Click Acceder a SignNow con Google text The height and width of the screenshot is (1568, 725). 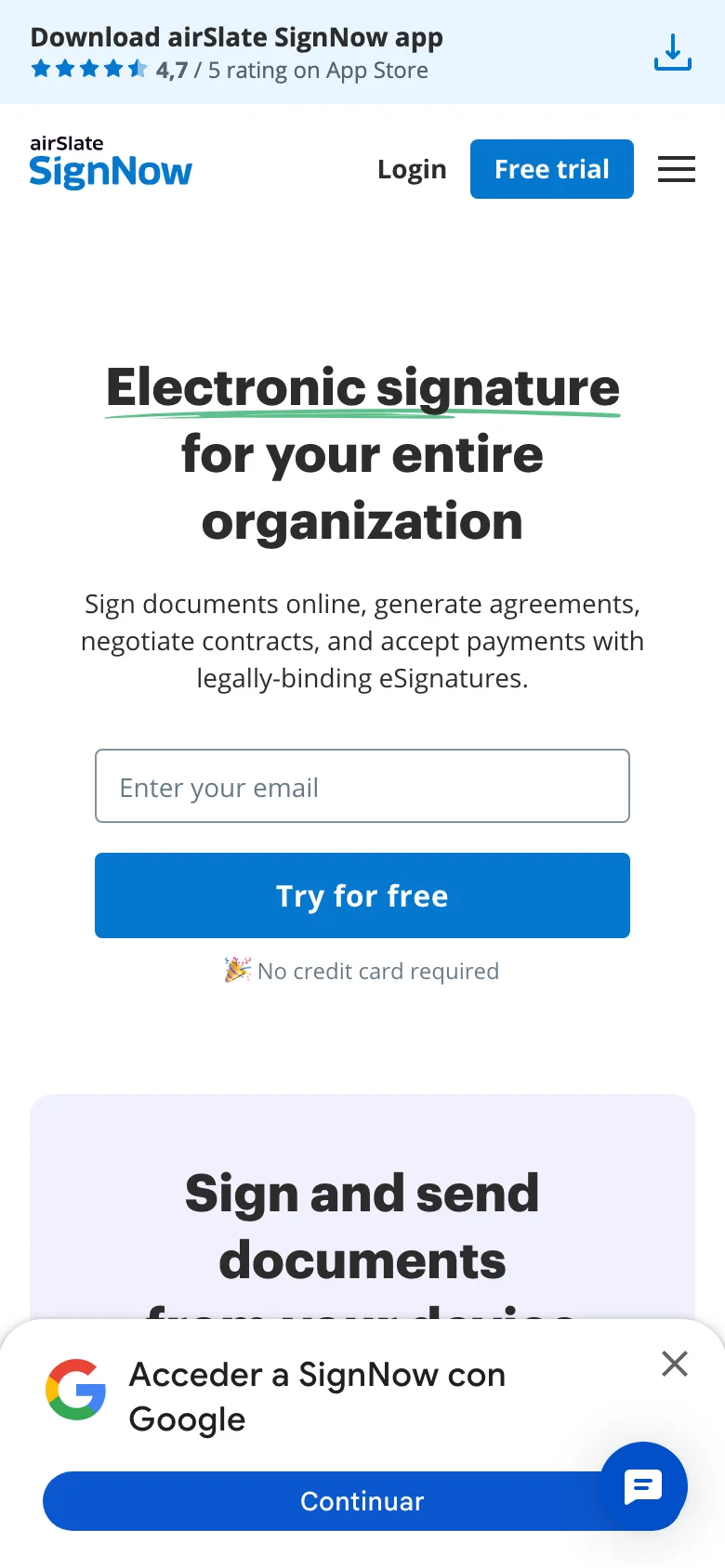pyautogui.click(x=317, y=1396)
